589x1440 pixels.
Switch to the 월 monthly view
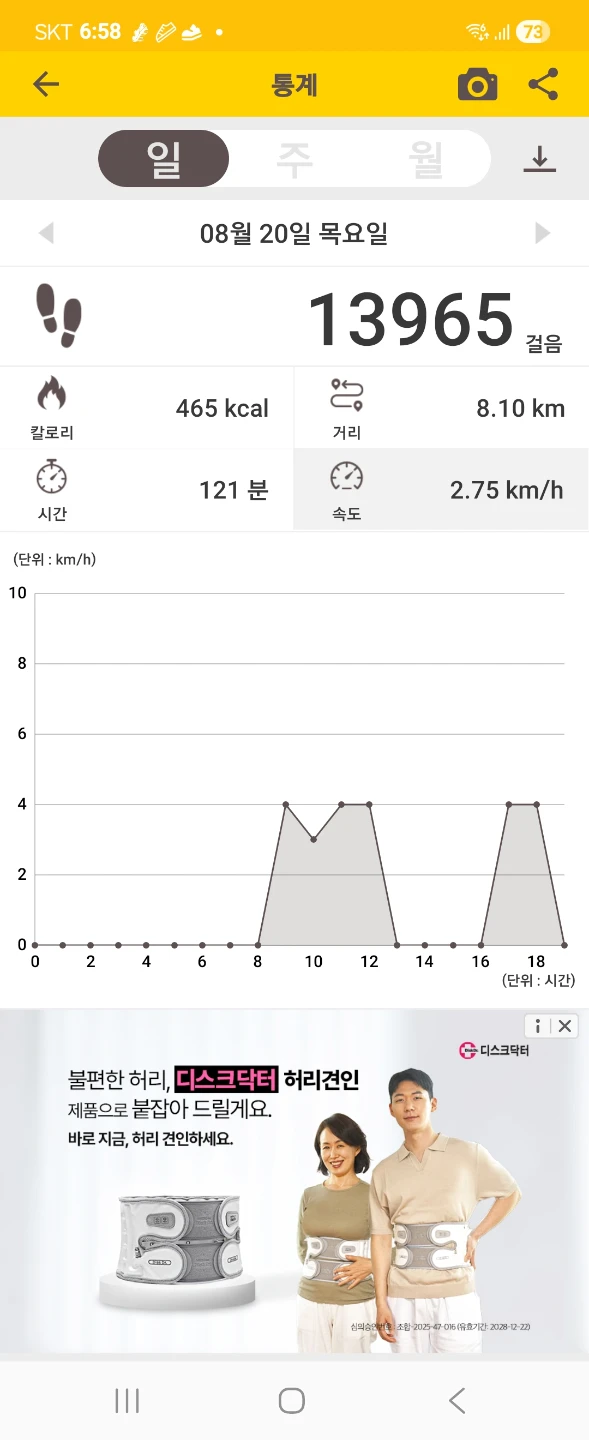[425, 159]
